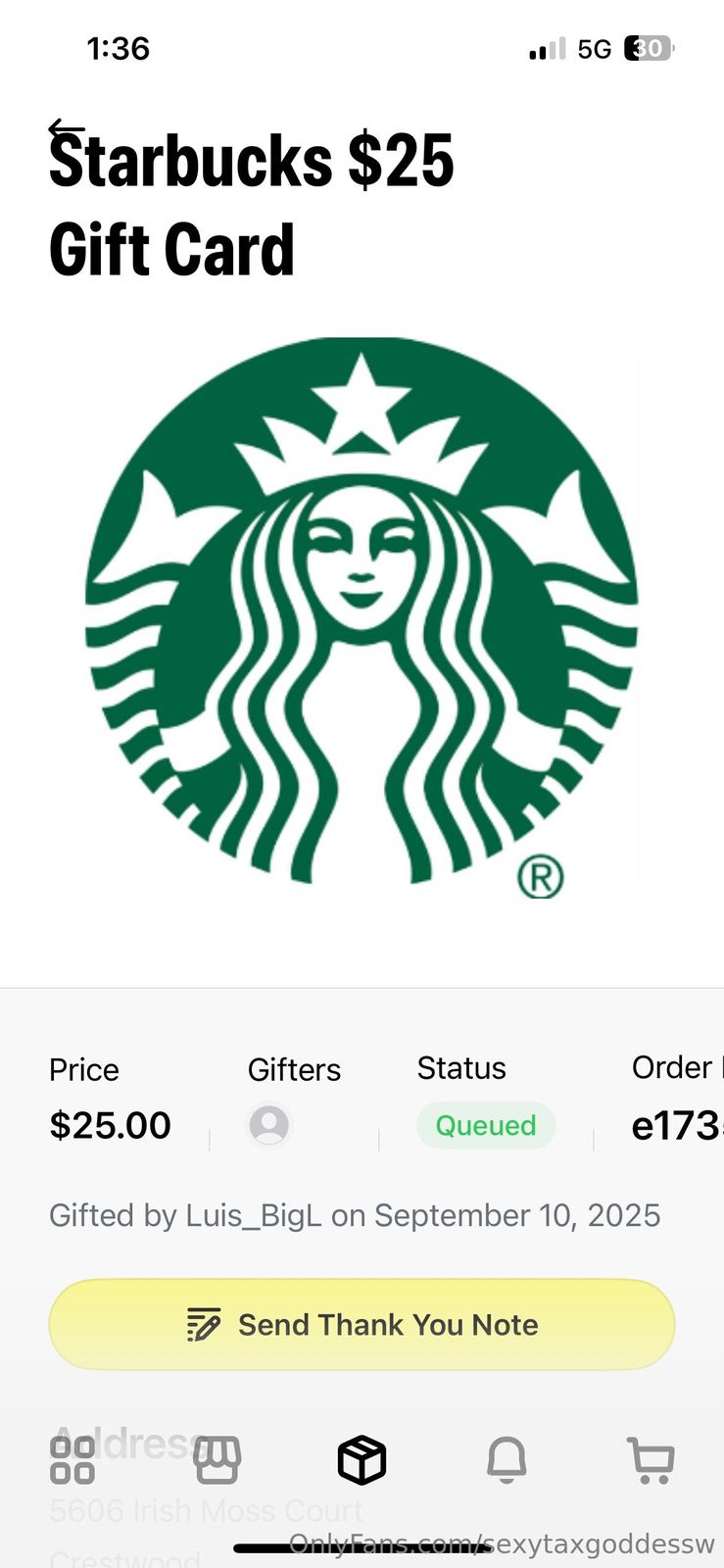
Task: Tap the gifter avatar under Gifters
Action: 268,1124
